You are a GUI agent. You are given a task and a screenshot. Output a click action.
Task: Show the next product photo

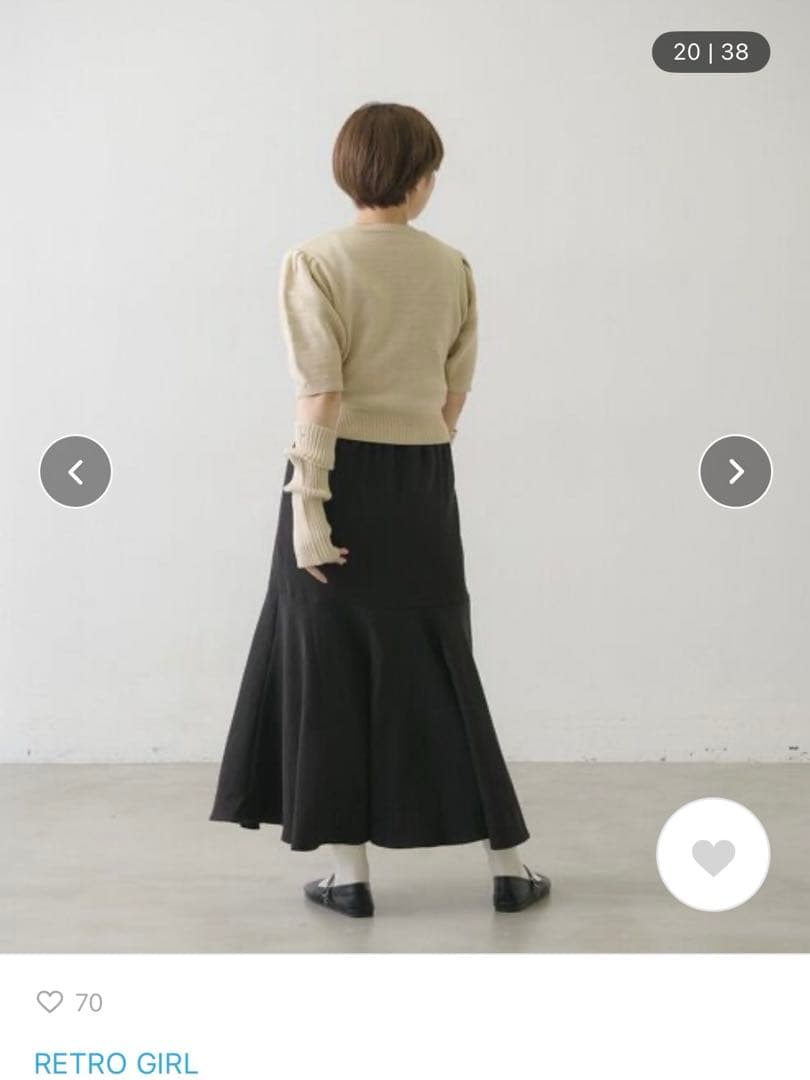[x=735, y=471]
